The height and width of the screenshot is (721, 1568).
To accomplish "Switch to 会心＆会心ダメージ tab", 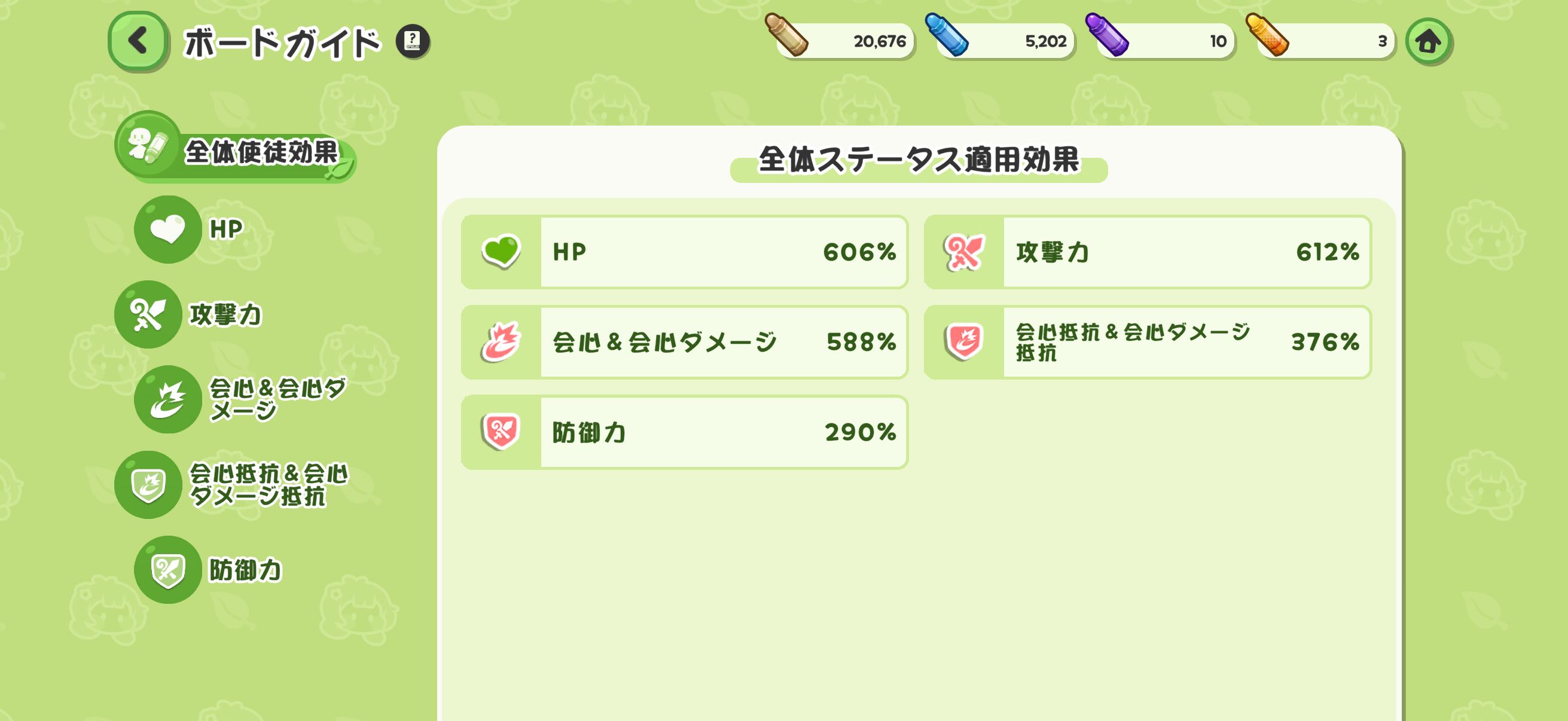I will 241,400.
